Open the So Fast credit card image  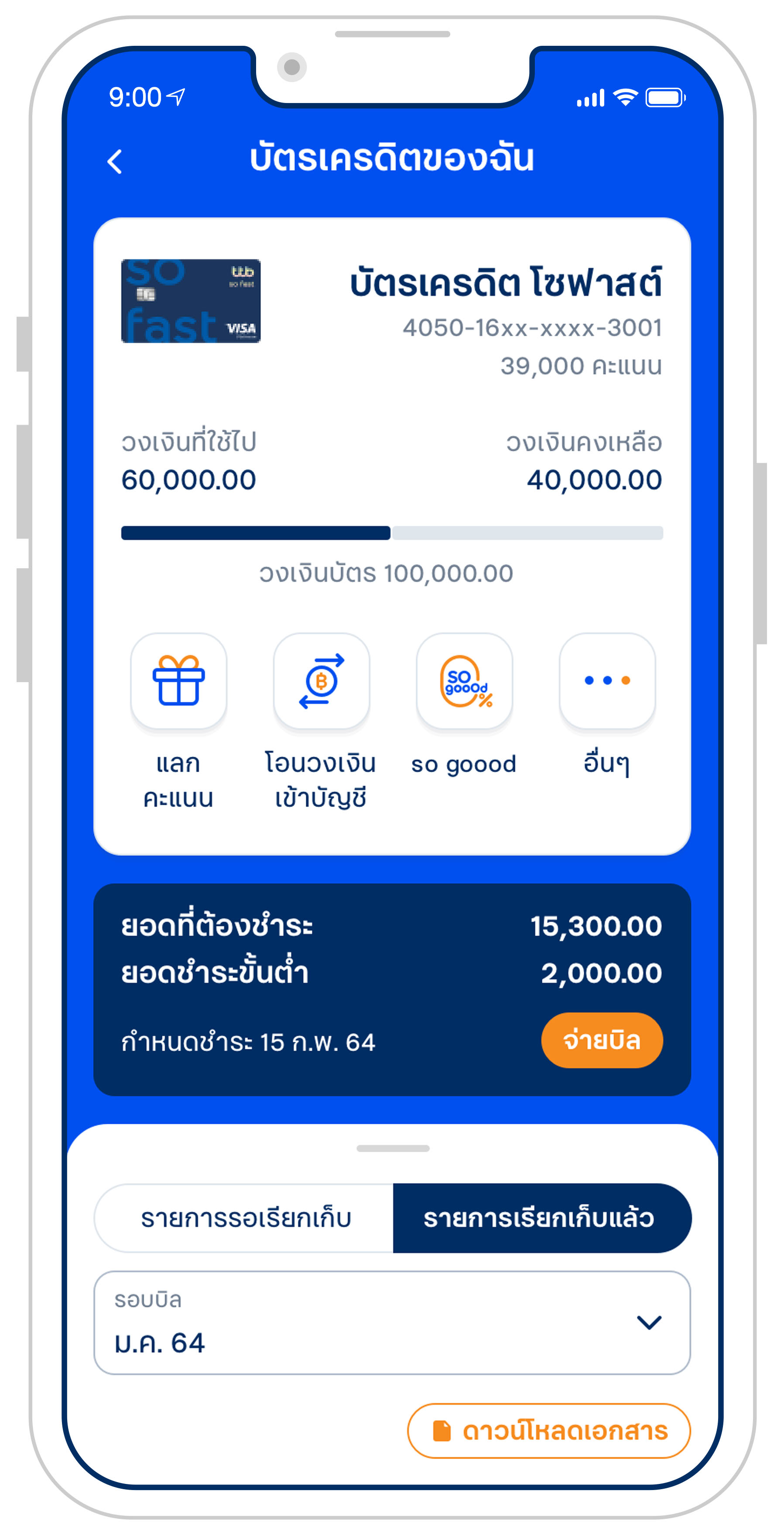pyautogui.click(x=191, y=301)
